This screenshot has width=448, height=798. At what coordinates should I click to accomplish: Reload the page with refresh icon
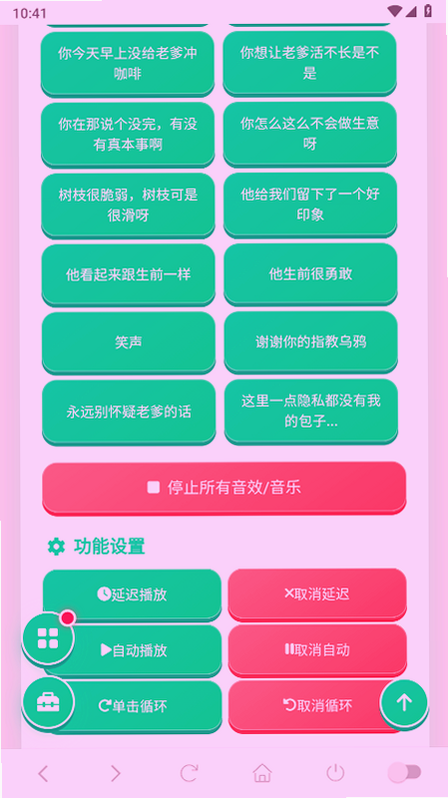pos(189,774)
